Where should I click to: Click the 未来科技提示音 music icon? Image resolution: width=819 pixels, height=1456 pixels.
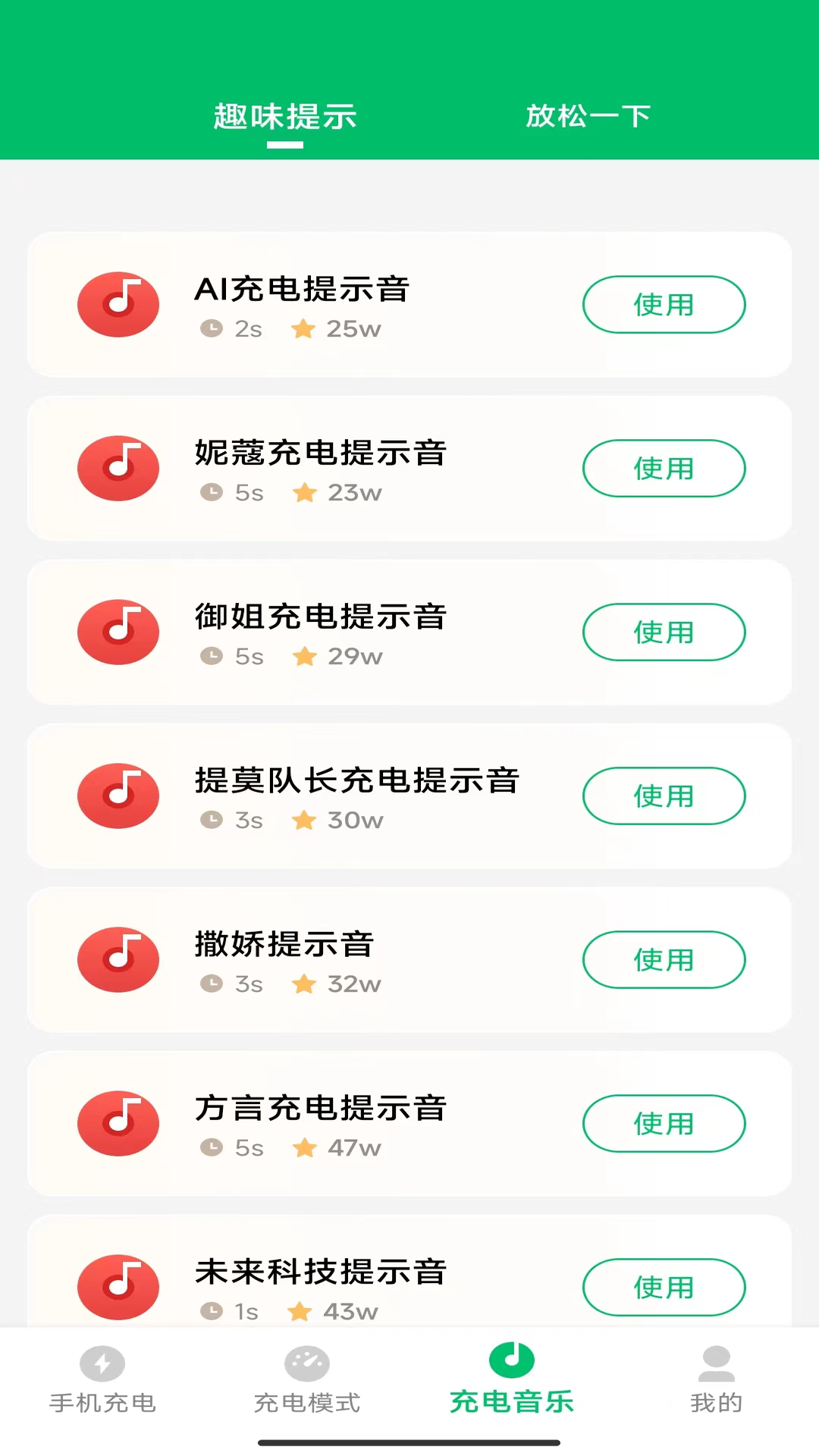[118, 1285]
